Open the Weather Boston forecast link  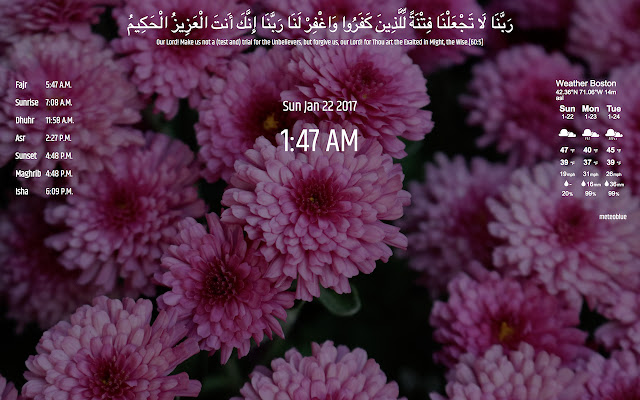pos(586,84)
